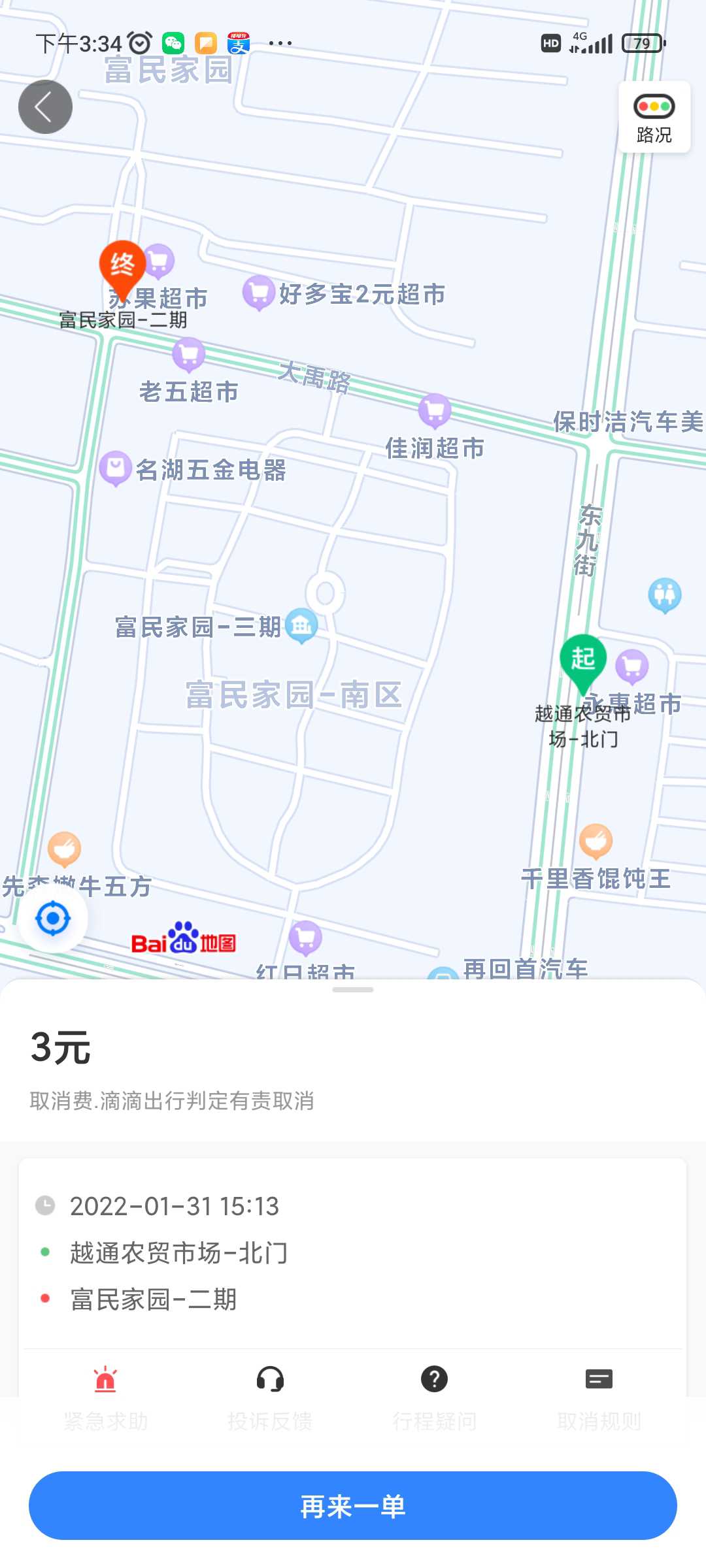Open 行程疑问 trip questions
Image resolution: width=706 pixels, height=1568 pixels.
[x=435, y=1397]
